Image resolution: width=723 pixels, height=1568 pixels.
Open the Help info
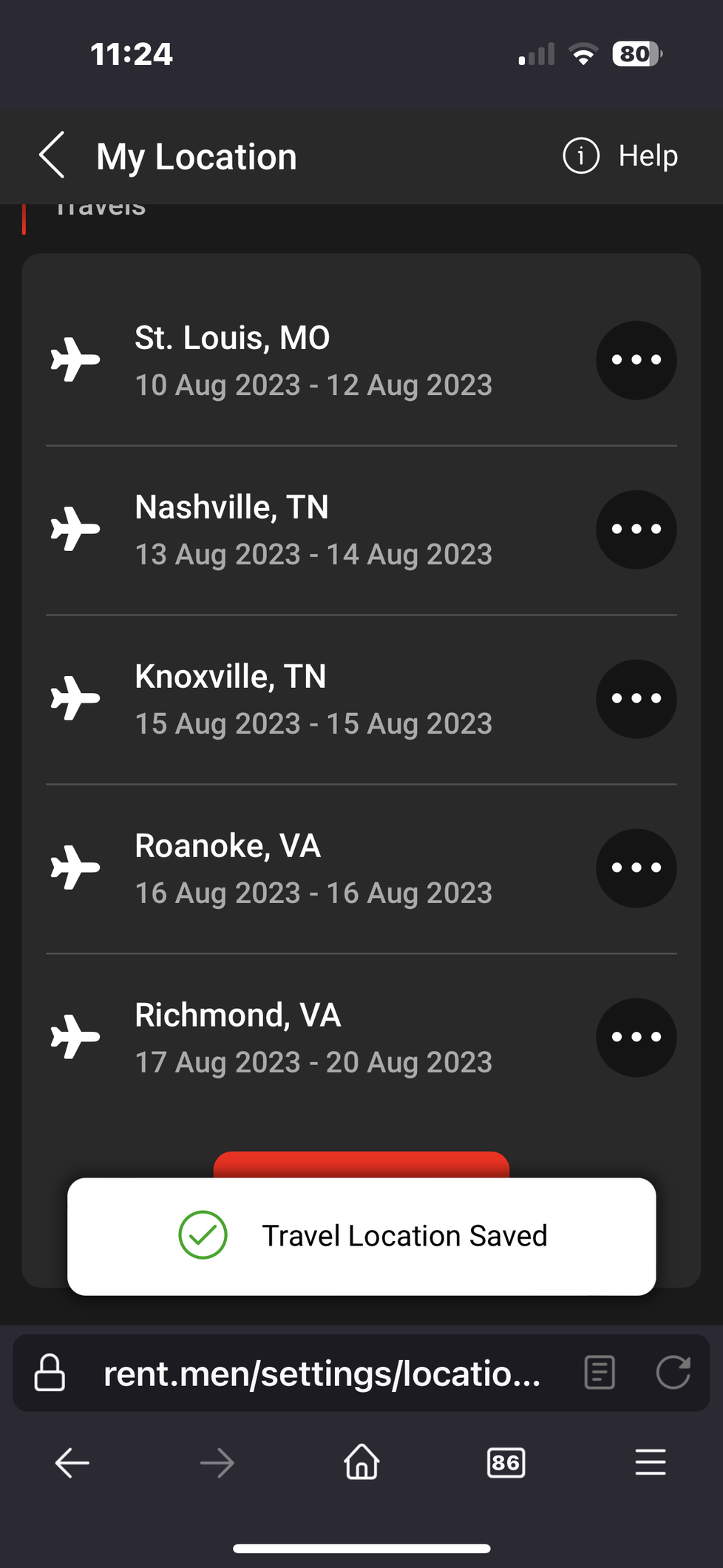point(621,156)
